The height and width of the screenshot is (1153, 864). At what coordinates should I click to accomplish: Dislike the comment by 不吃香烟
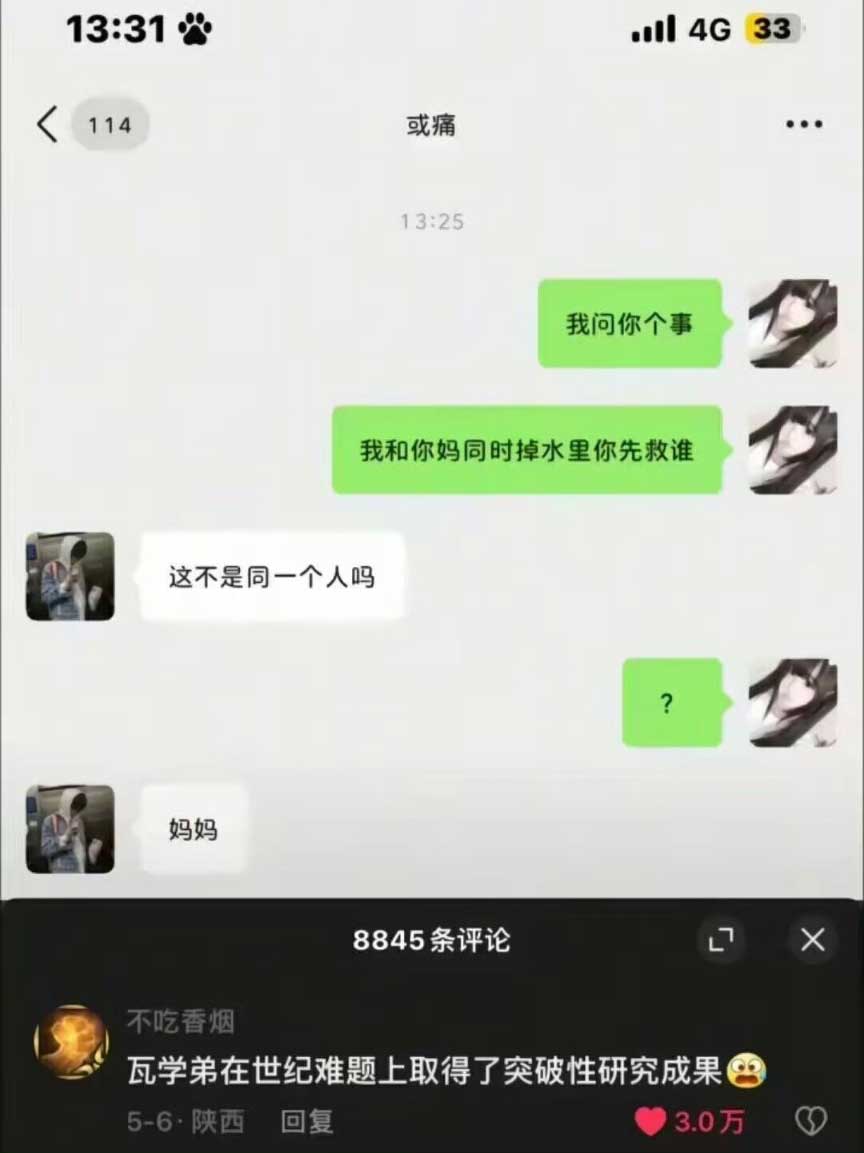tap(810, 1122)
